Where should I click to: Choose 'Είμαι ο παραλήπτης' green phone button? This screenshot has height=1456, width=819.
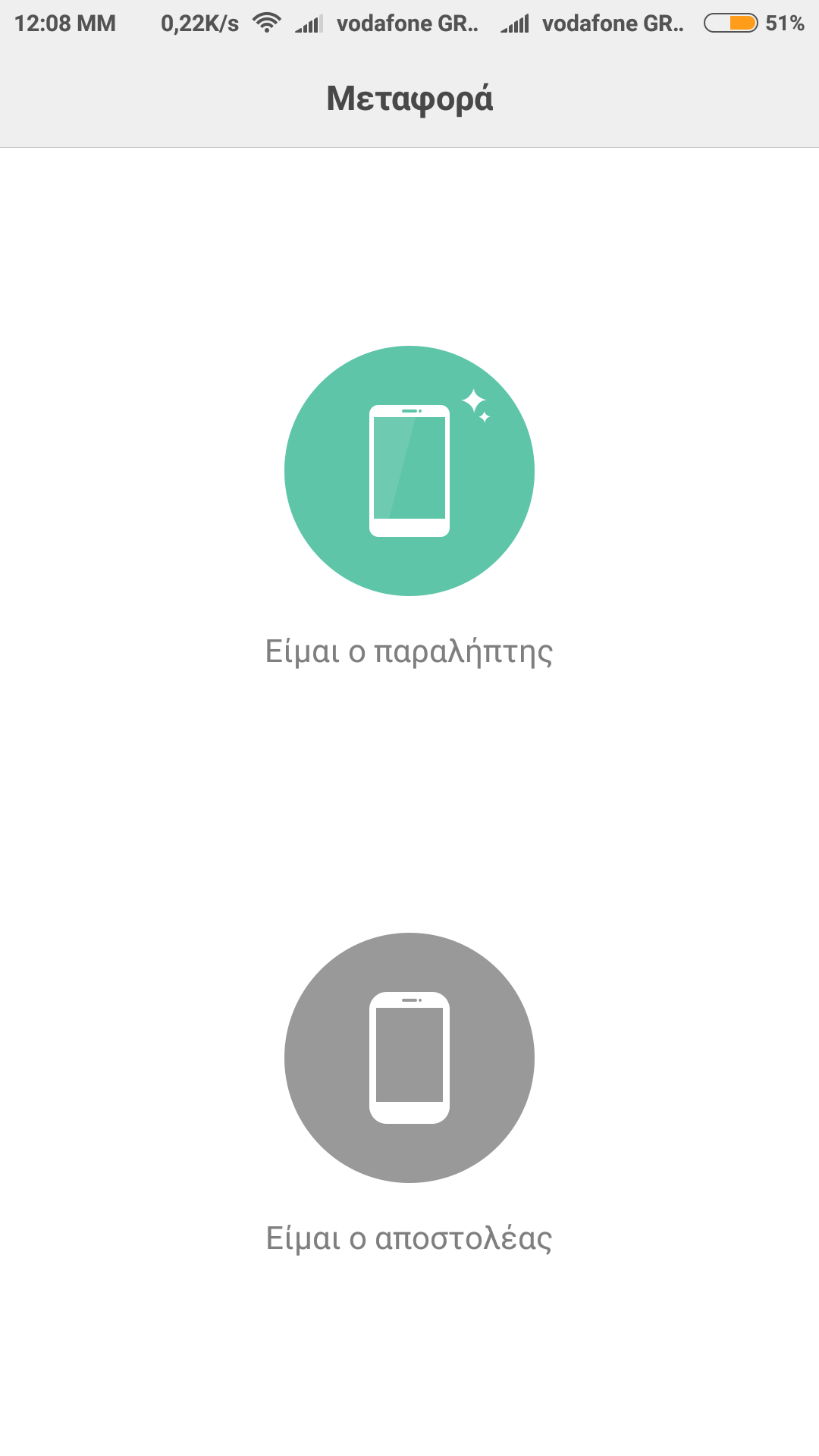[x=409, y=471]
